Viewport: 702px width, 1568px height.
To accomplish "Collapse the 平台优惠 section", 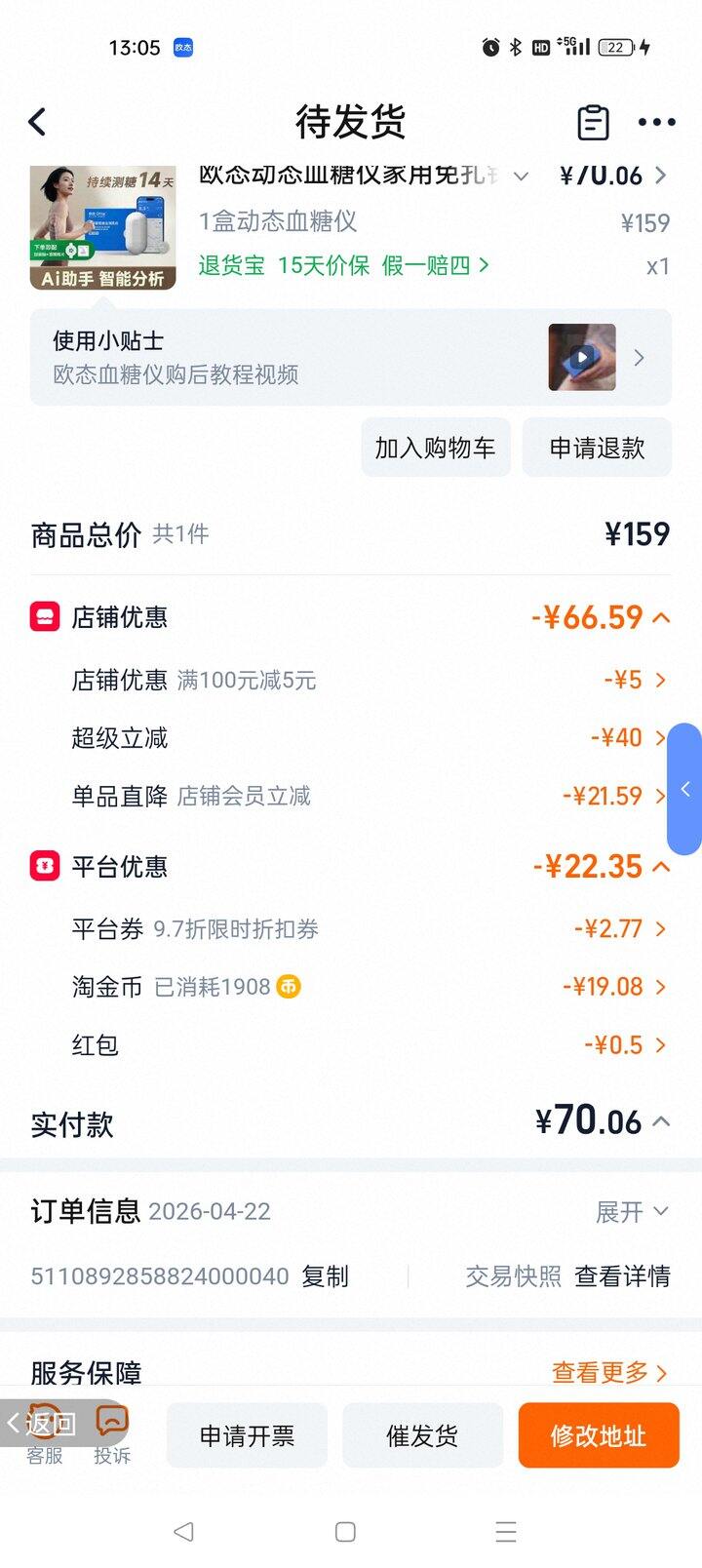I will point(661,867).
